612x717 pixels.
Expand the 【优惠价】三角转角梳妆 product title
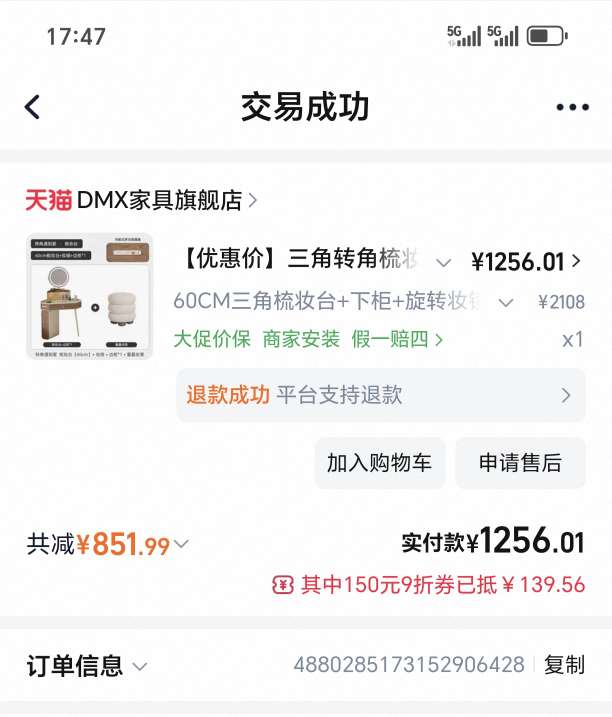coord(443,262)
